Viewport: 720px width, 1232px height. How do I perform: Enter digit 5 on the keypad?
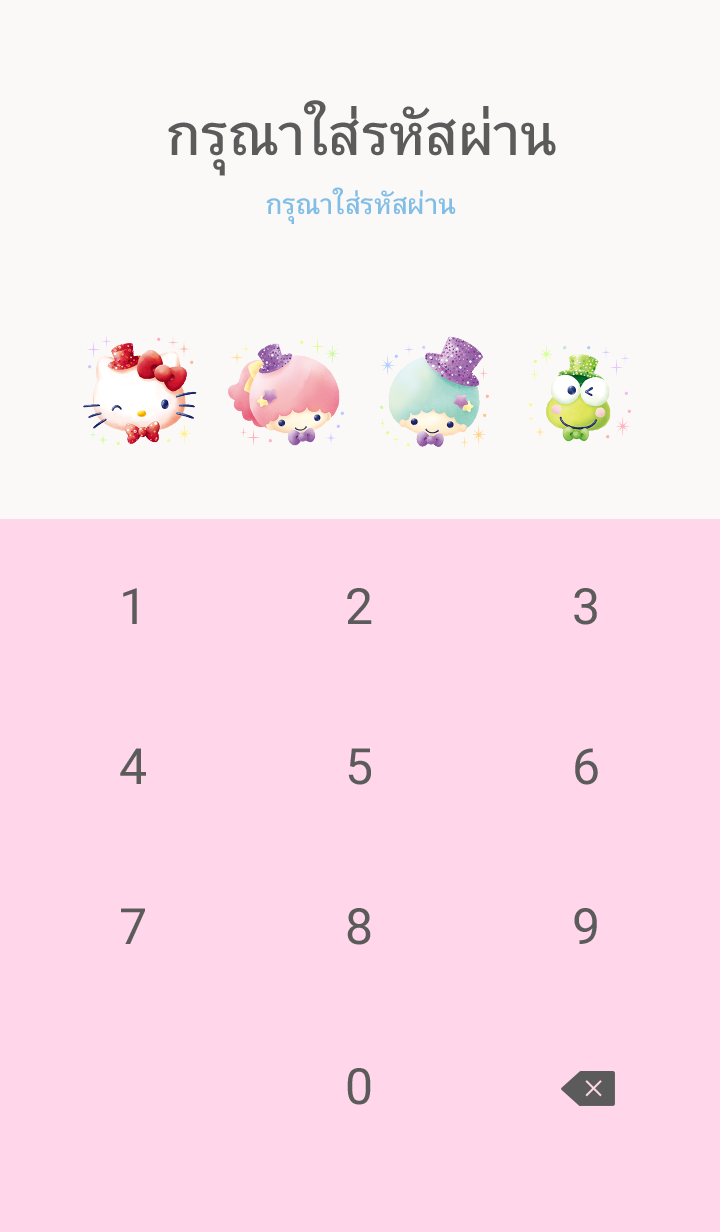359,767
